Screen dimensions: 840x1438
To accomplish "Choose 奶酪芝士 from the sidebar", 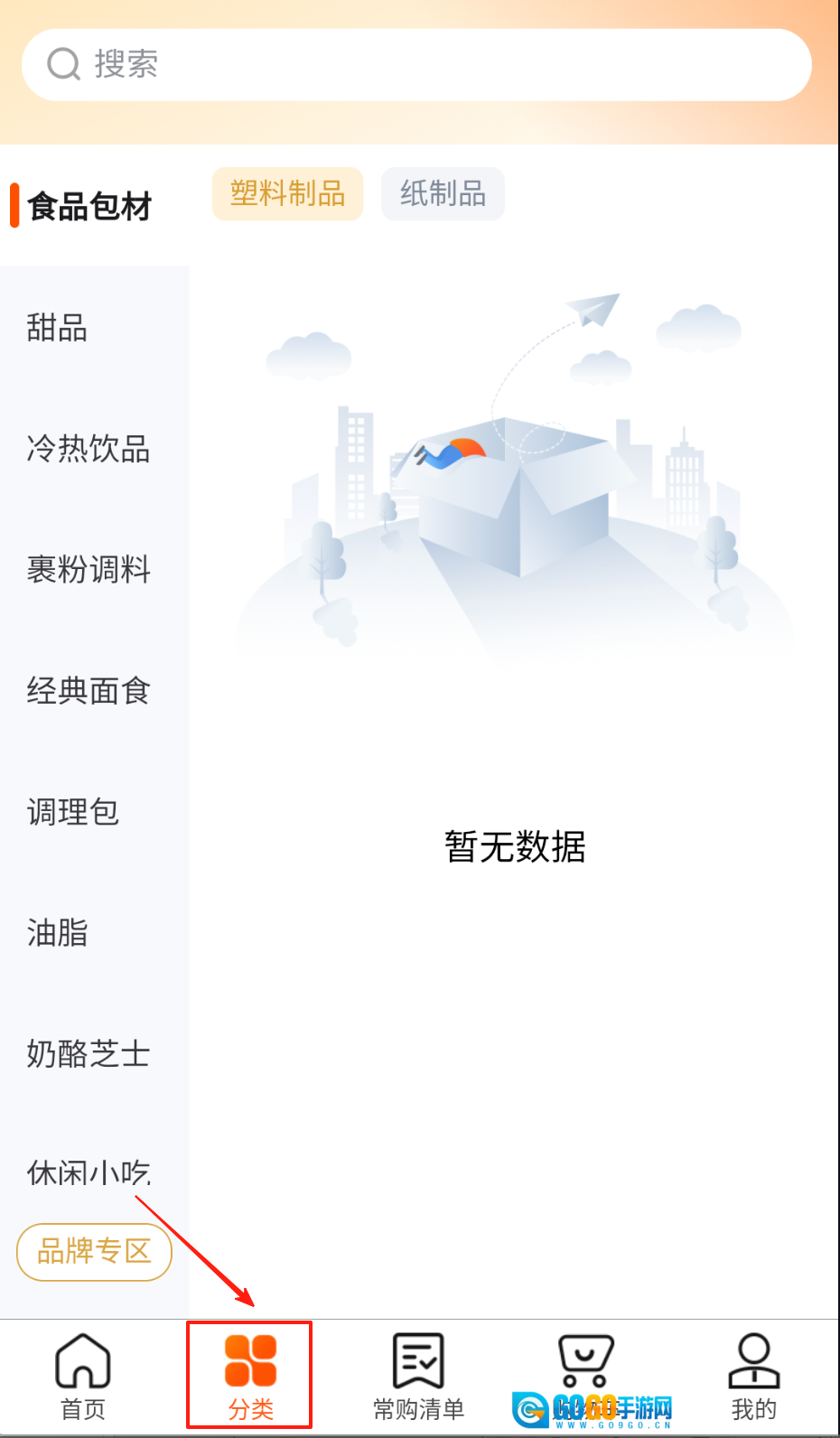I will [x=89, y=1054].
